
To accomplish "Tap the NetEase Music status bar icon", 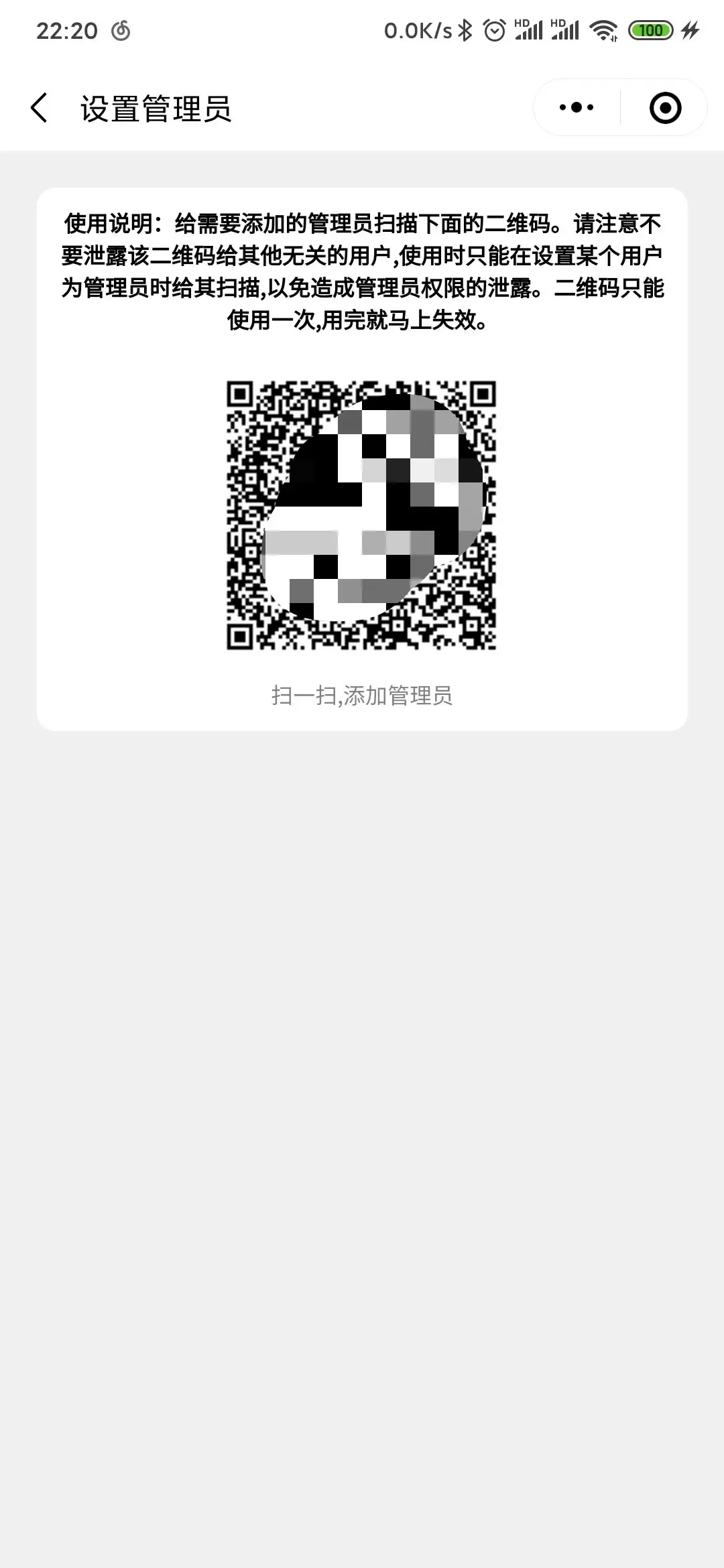I will 121,30.
